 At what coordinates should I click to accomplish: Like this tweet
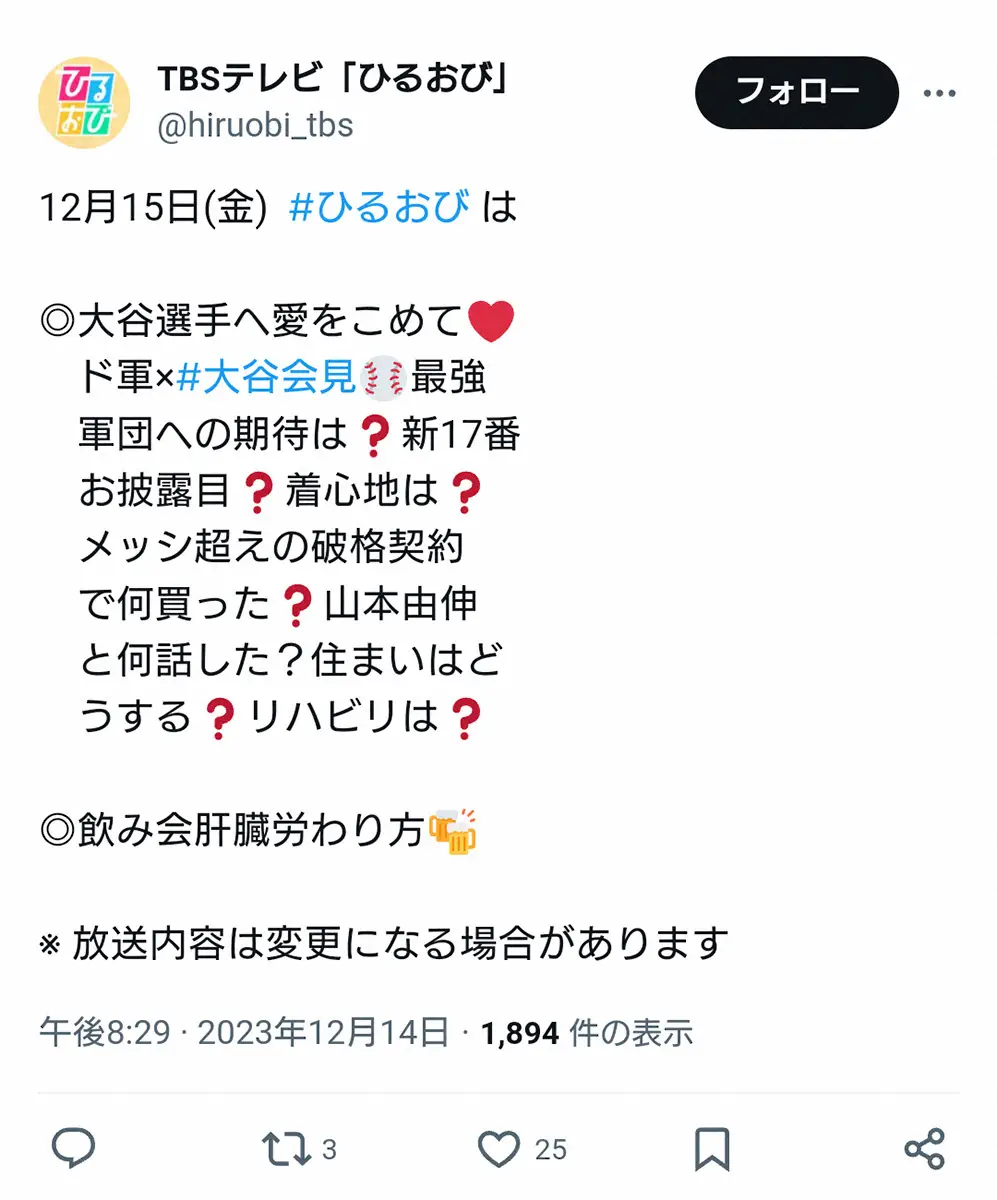499,1149
